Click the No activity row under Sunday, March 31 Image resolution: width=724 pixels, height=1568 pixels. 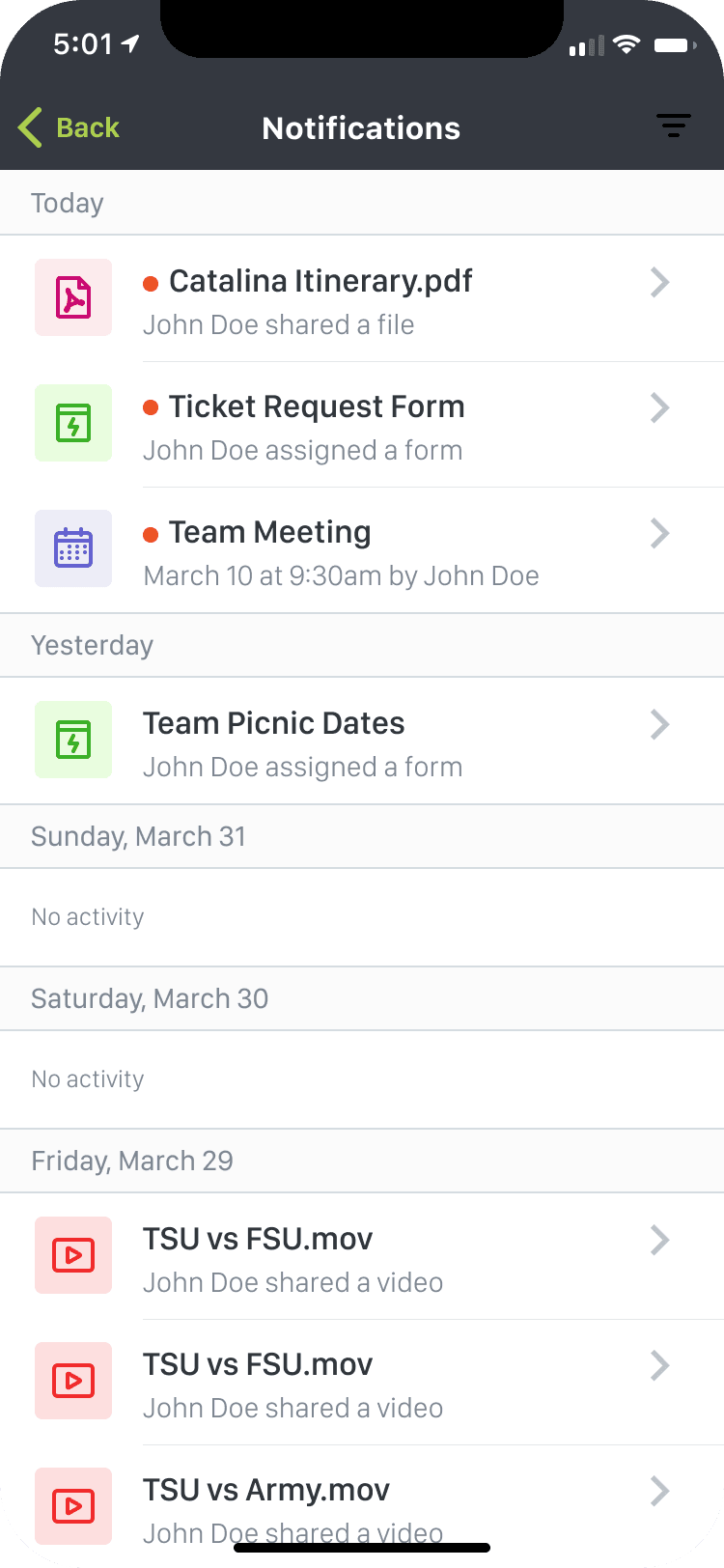point(87,916)
